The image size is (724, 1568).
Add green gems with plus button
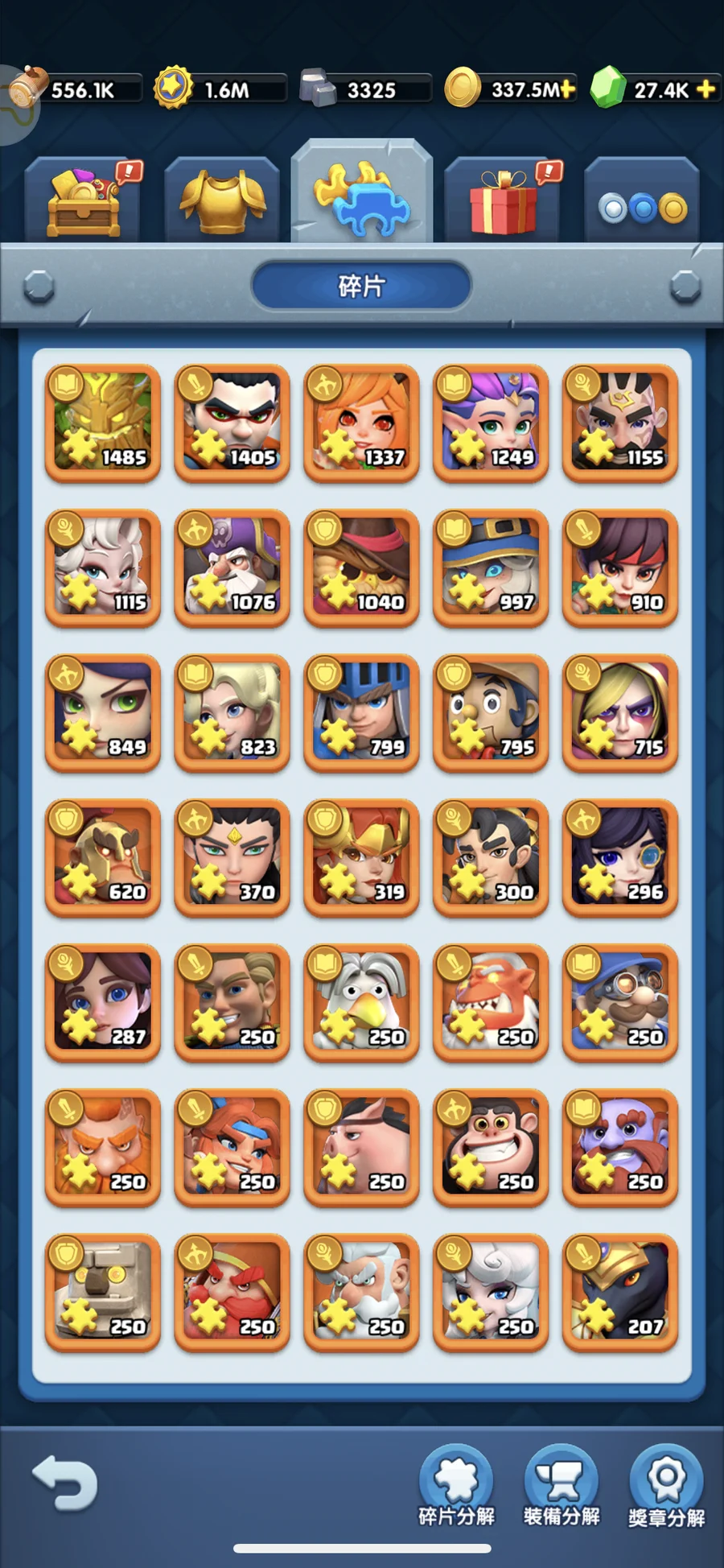(x=705, y=89)
